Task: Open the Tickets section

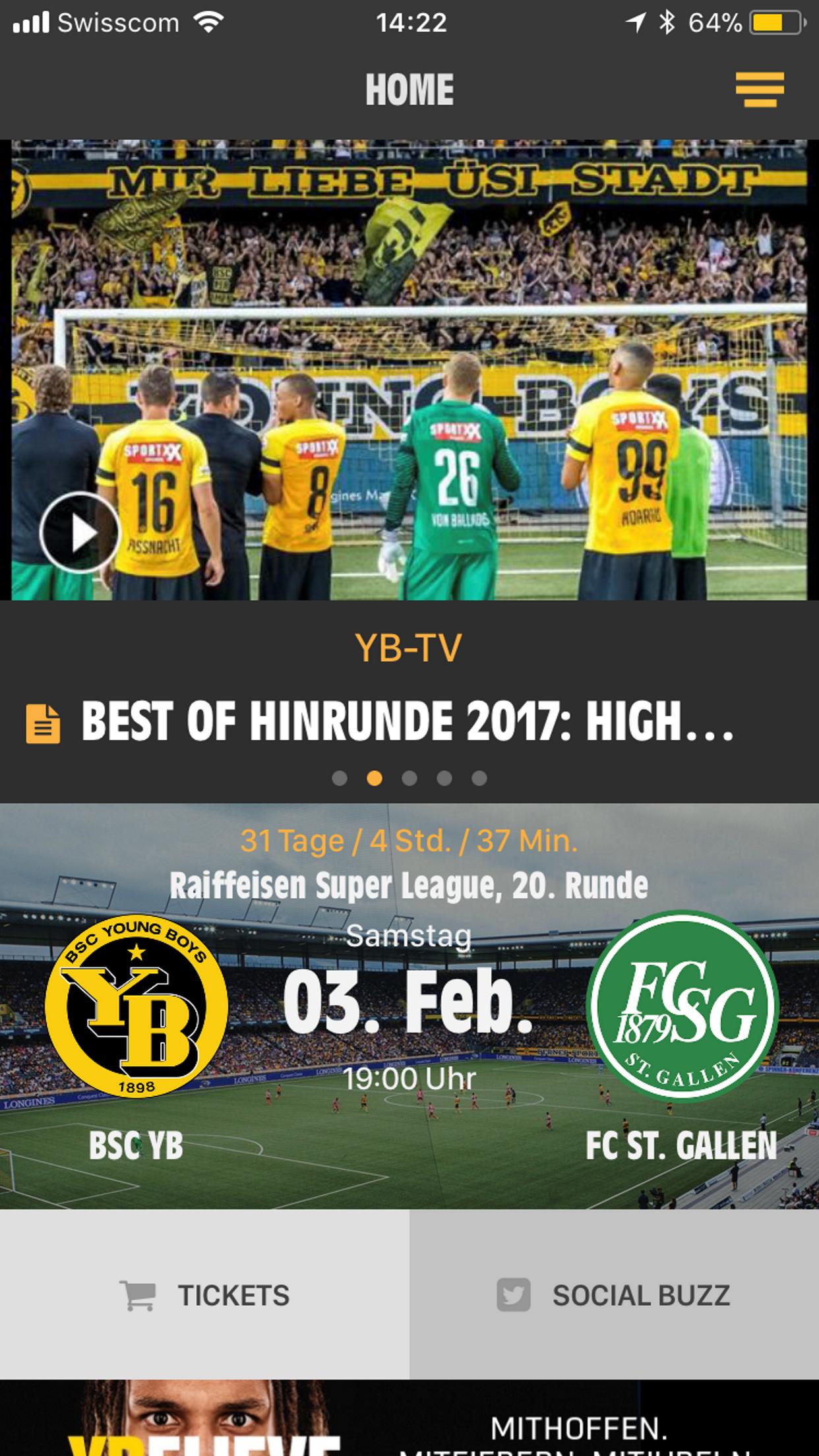Action: pyautogui.click(x=204, y=1296)
